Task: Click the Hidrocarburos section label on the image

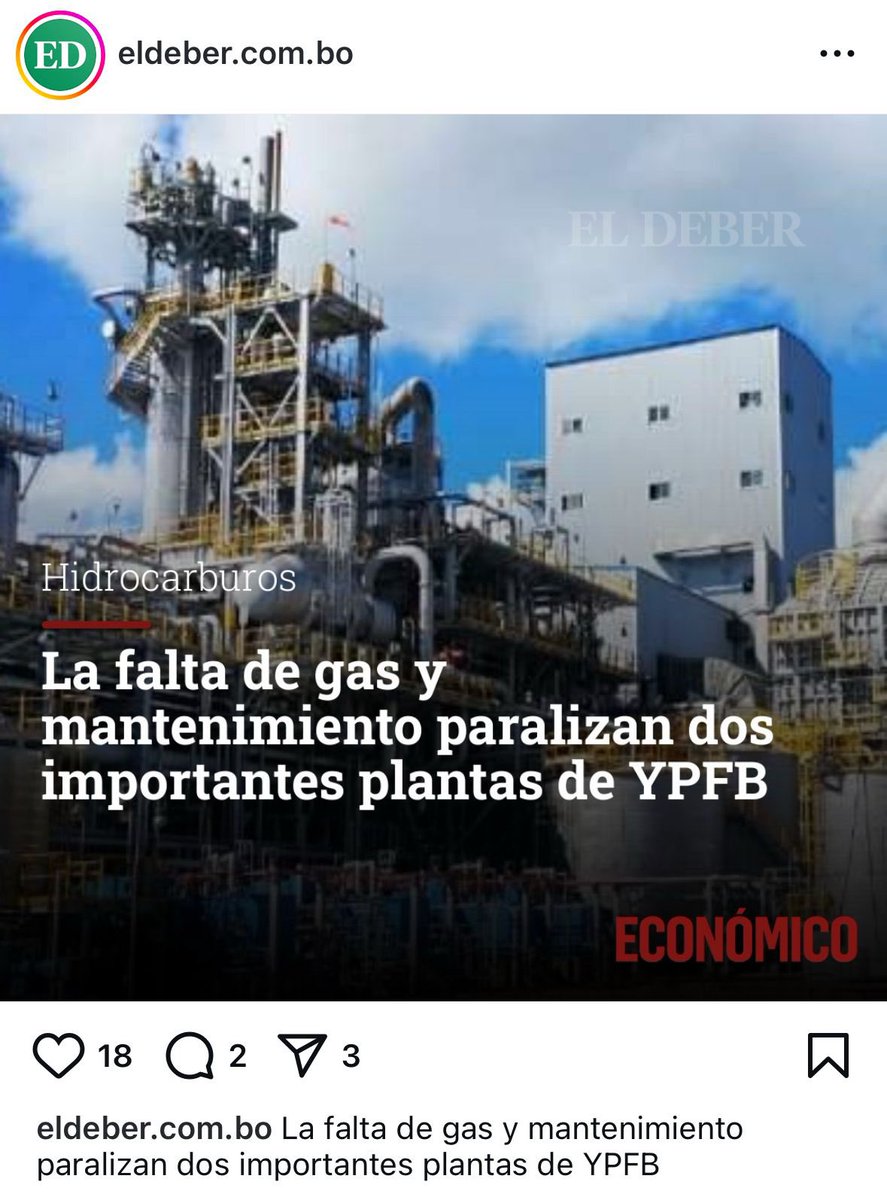Action: (x=168, y=576)
